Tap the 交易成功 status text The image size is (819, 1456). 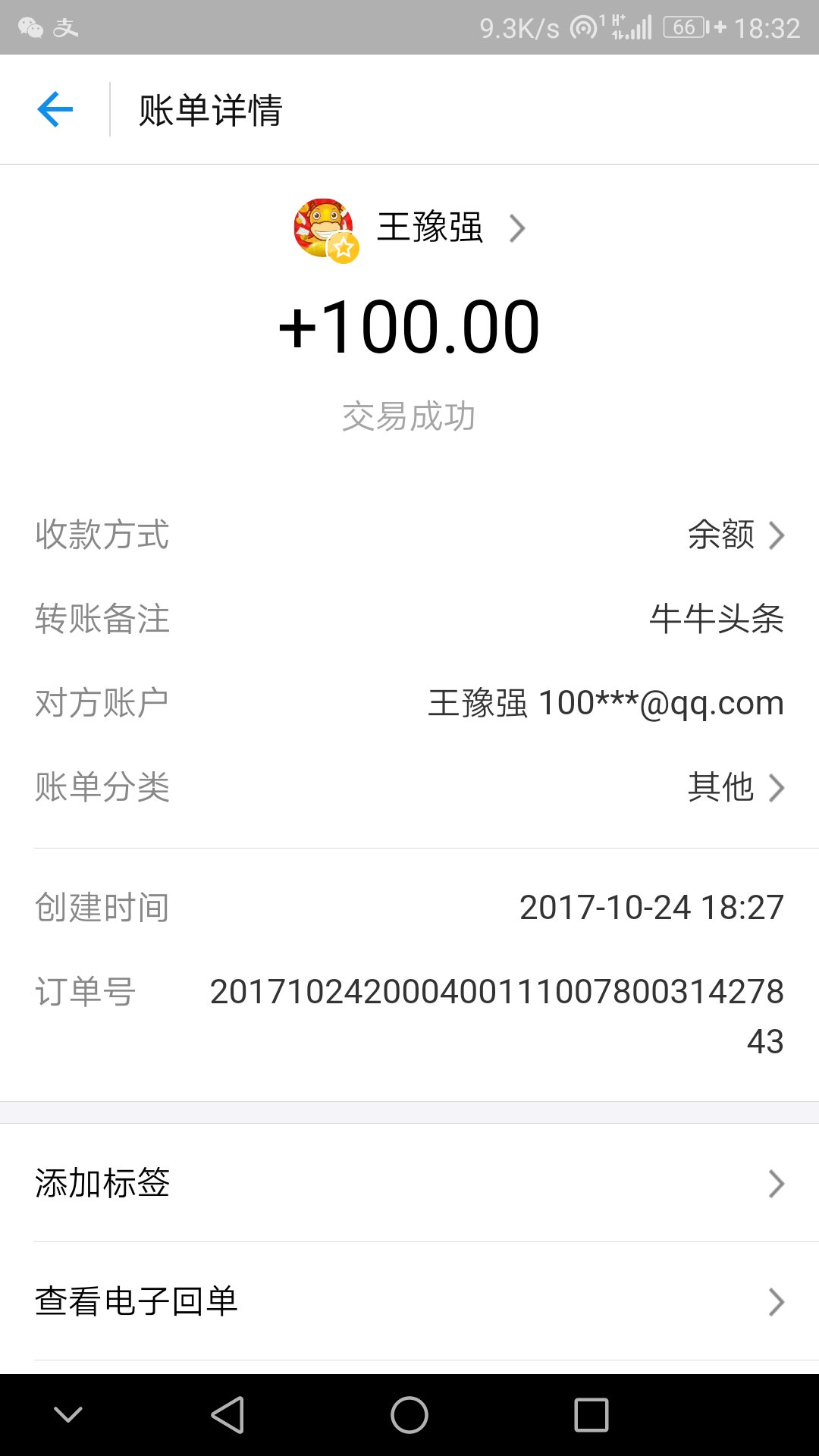[x=409, y=415]
